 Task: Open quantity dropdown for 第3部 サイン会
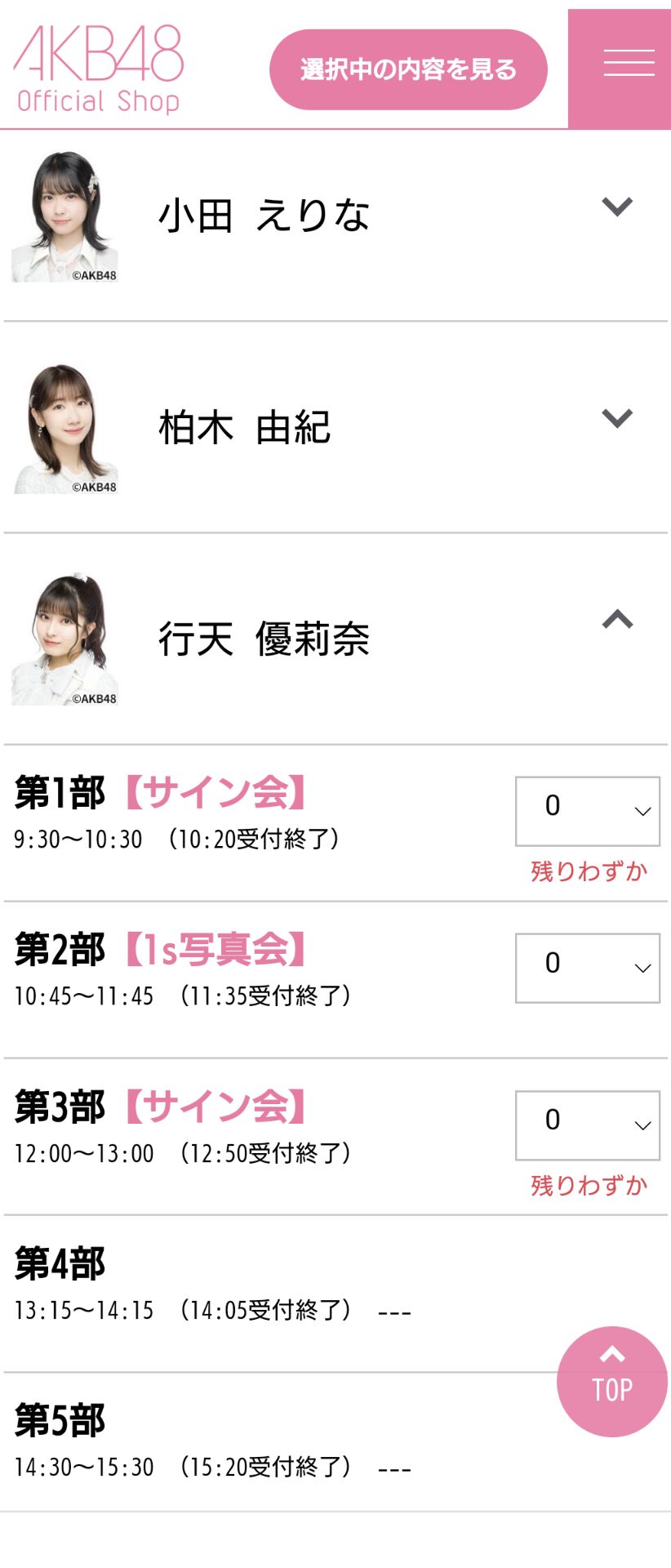point(587,1125)
